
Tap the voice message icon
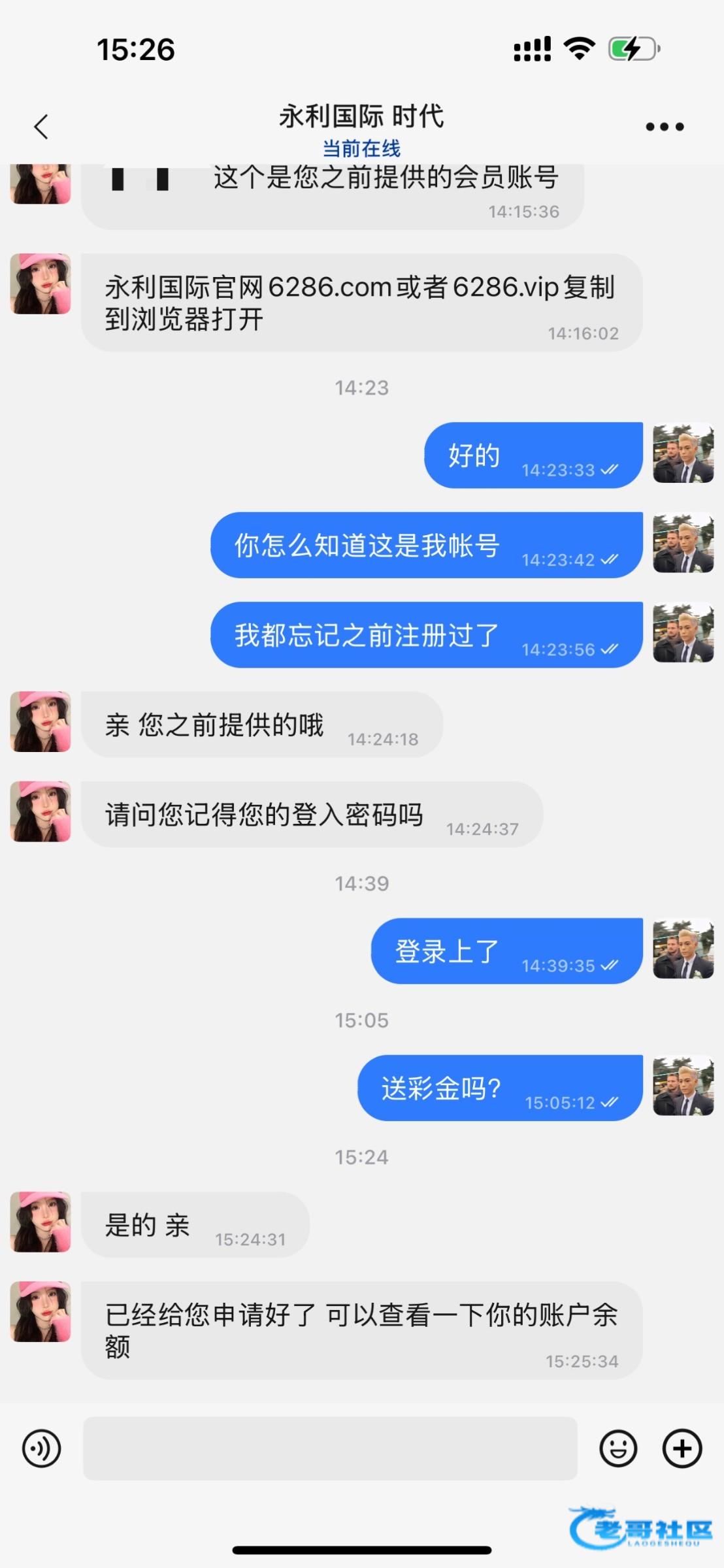[41, 1448]
